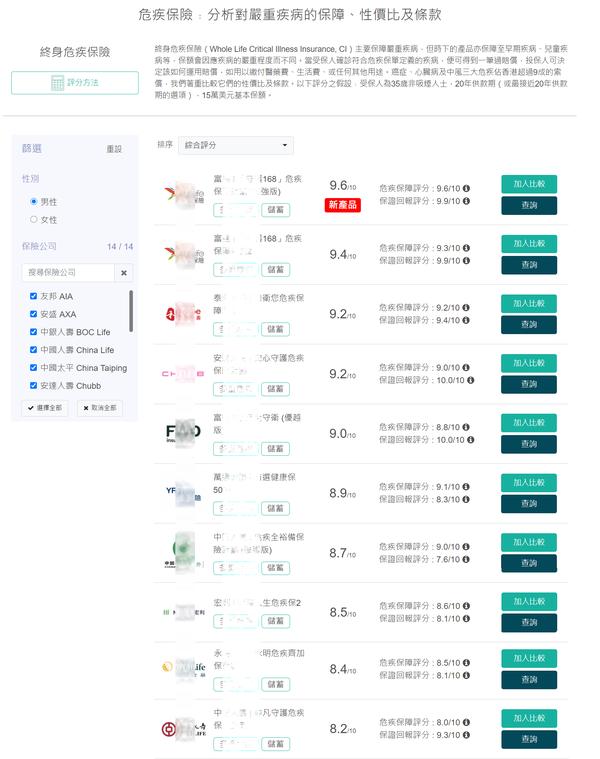Uncheck the 友邦 AIA checkbox
The width and height of the screenshot is (600, 759).
coord(33,297)
